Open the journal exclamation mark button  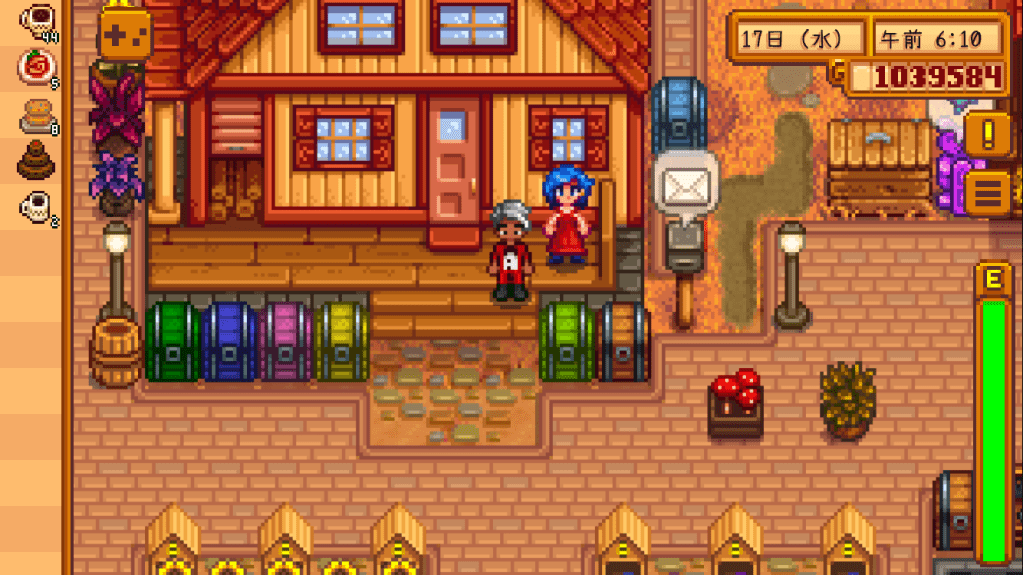click(x=987, y=133)
